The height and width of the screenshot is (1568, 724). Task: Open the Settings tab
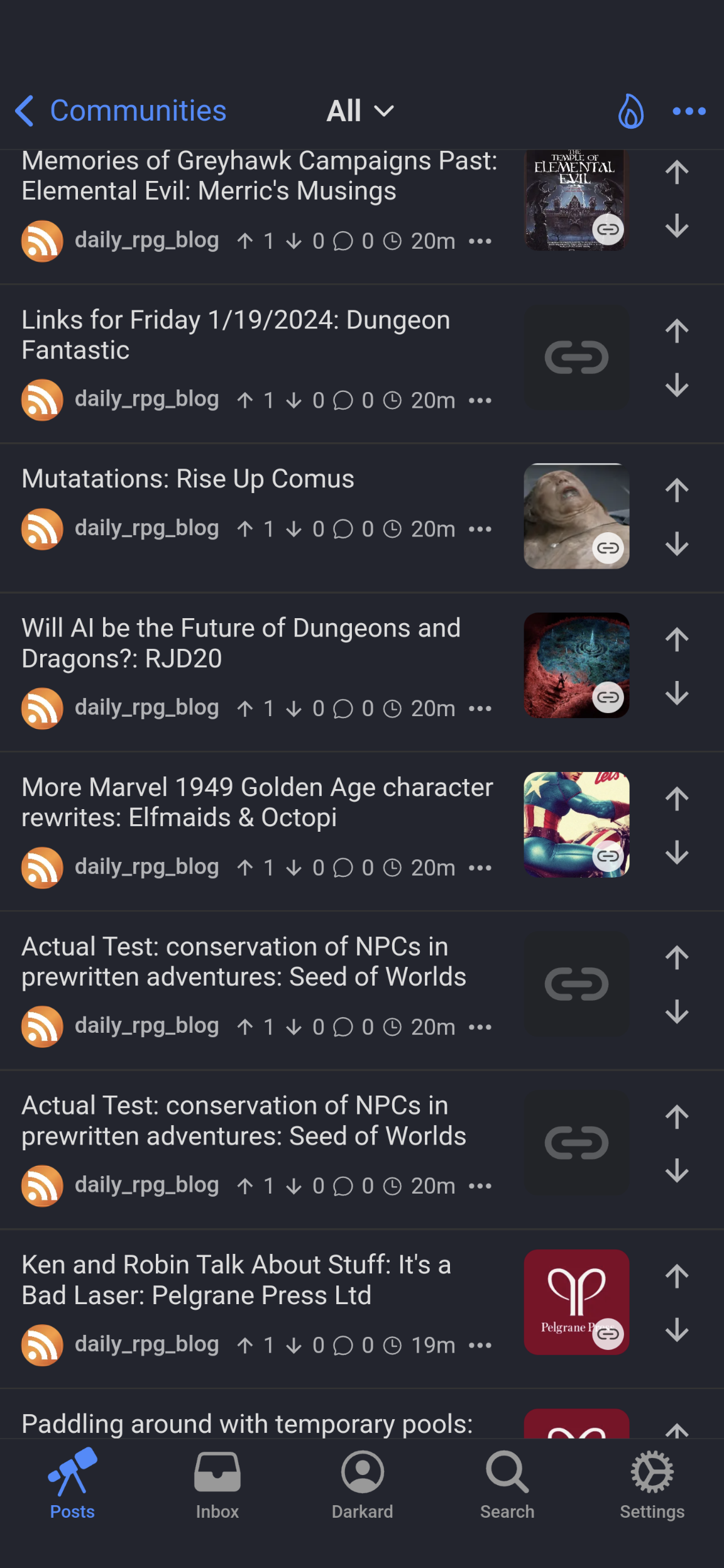pos(652,1484)
